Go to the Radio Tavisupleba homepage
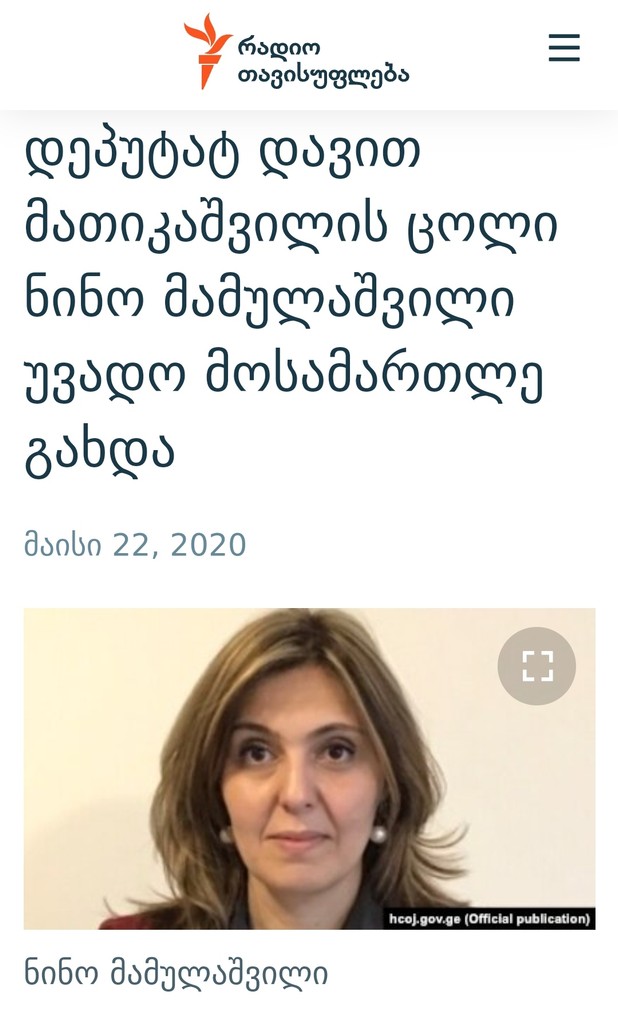The width and height of the screenshot is (618, 1024). pyautogui.click(x=296, y=52)
